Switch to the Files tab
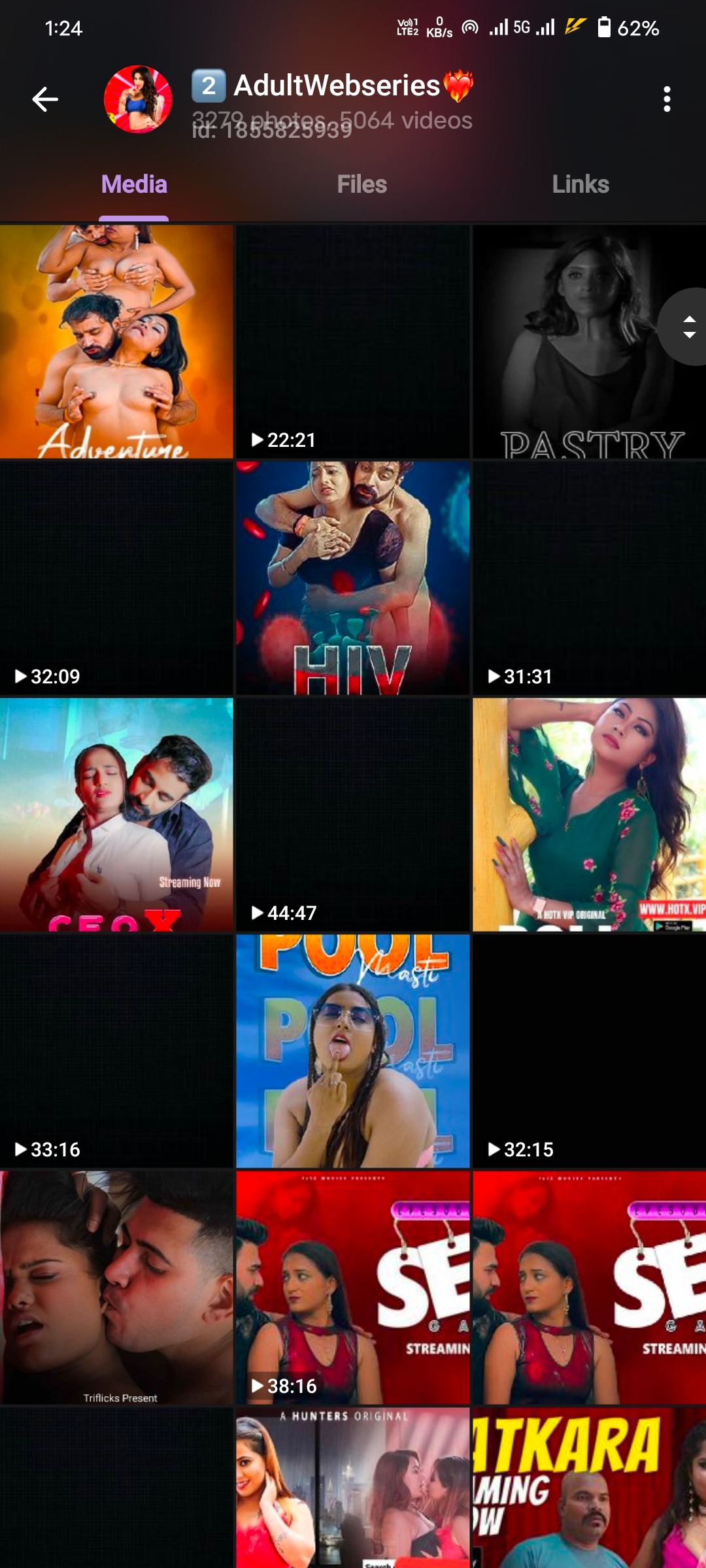Image resolution: width=706 pixels, height=1568 pixels. (361, 185)
